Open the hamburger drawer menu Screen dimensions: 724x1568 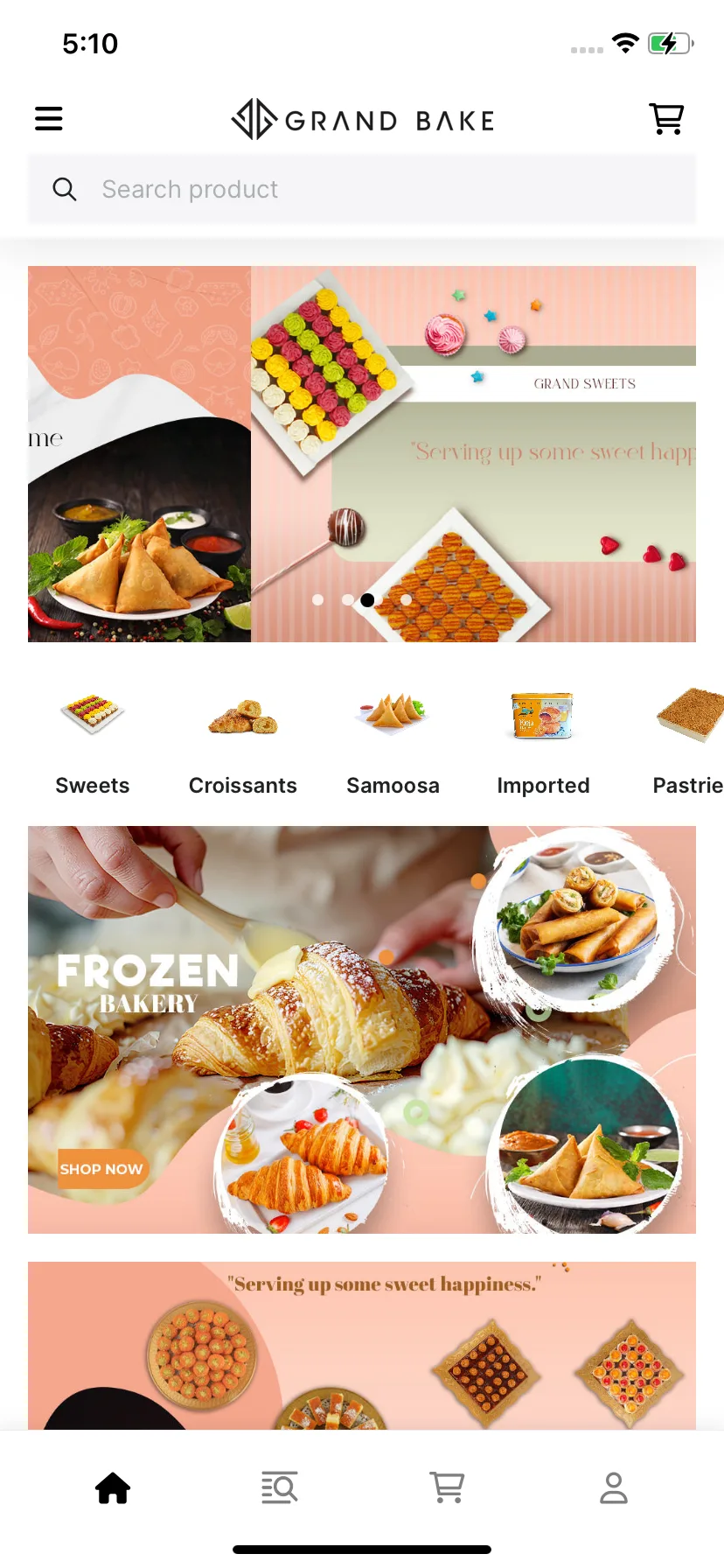[49, 118]
